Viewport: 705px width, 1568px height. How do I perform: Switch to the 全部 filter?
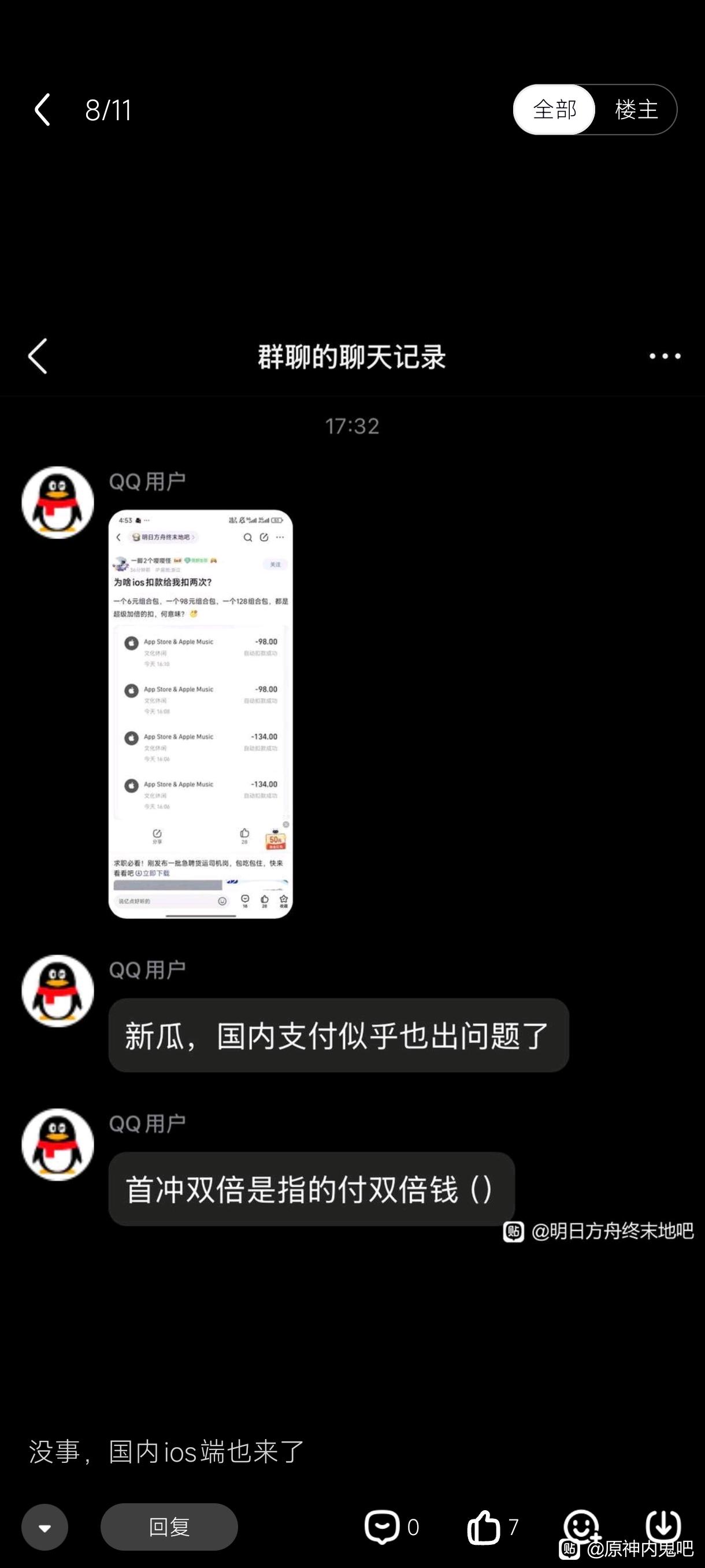(554, 110)
